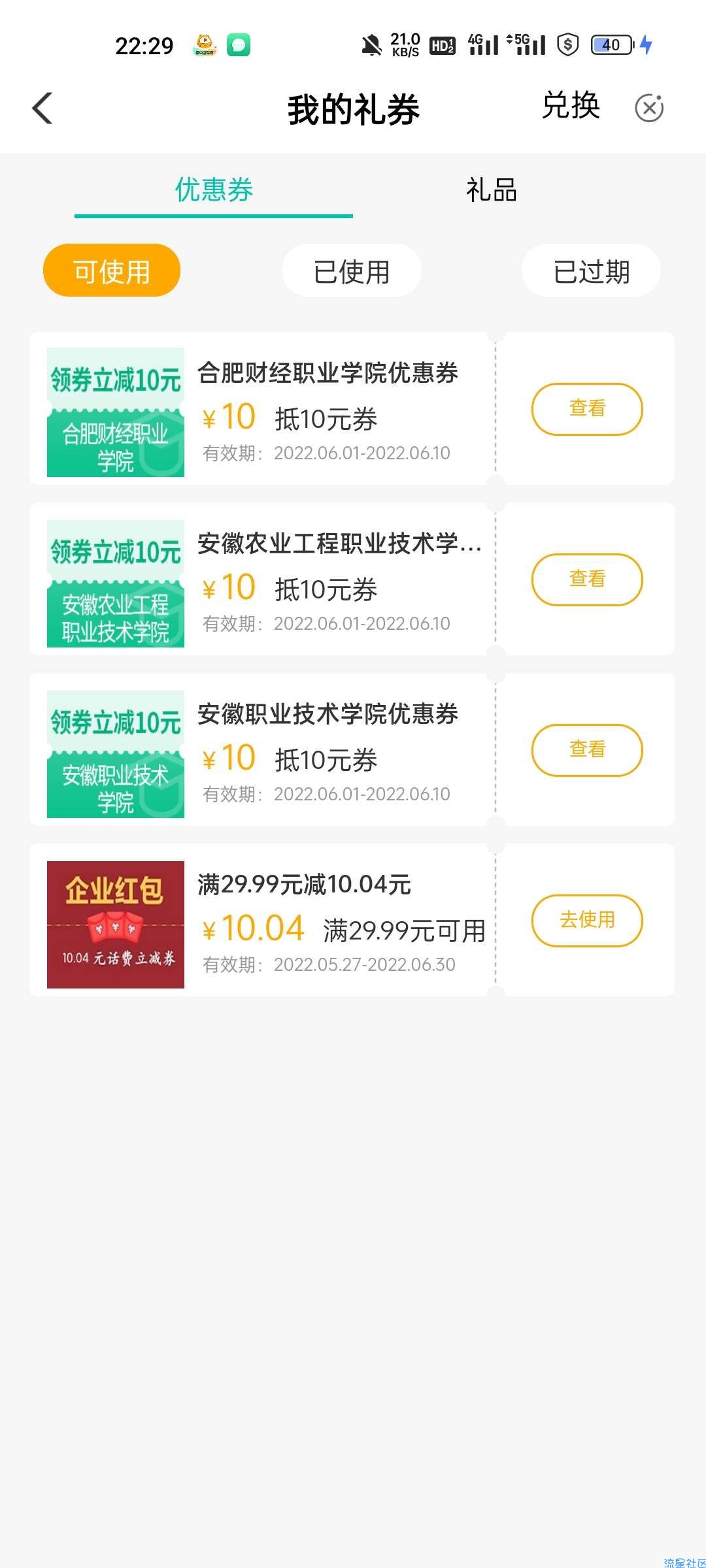Switch to the 礼品 tab

(492, 190)
